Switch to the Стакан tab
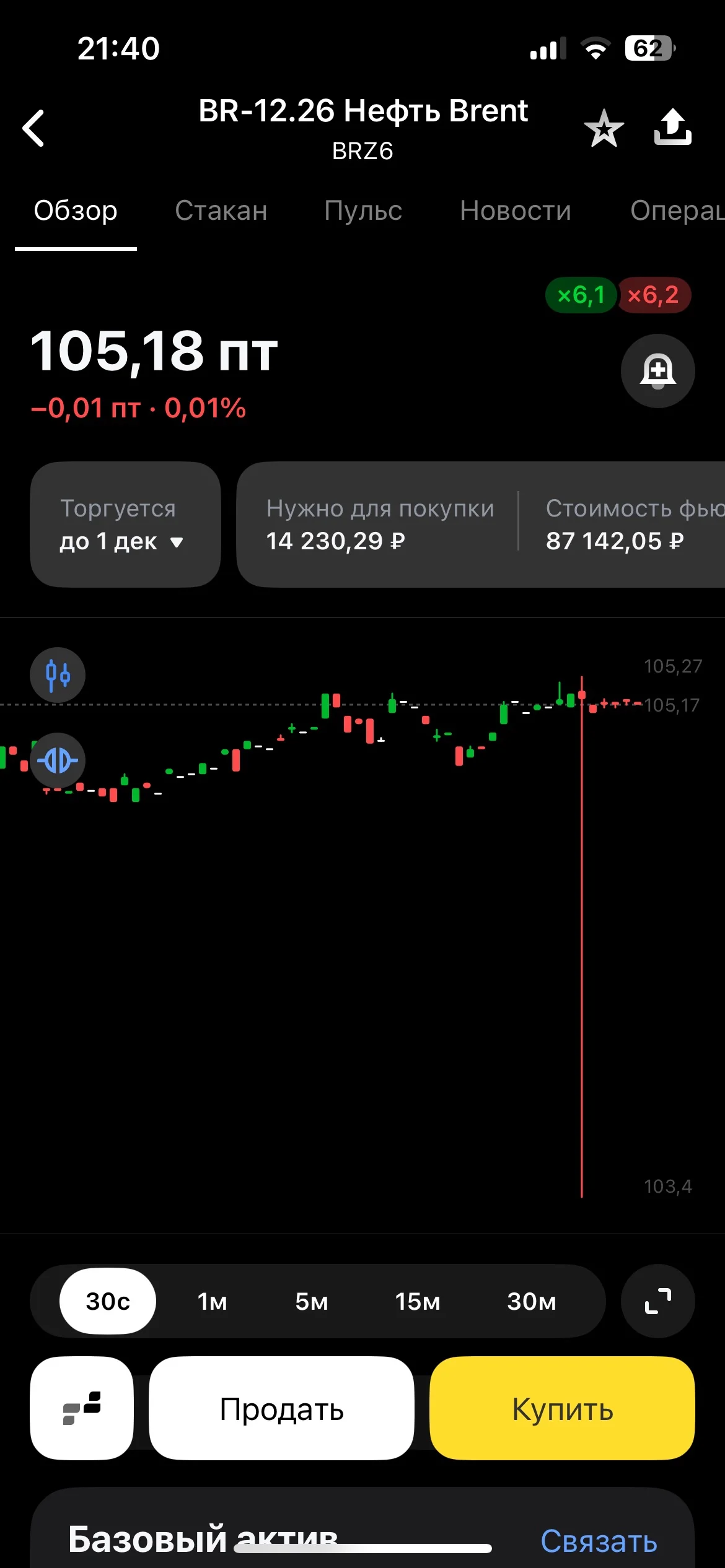The image size is (725, 1568). (x=221, y=211)
